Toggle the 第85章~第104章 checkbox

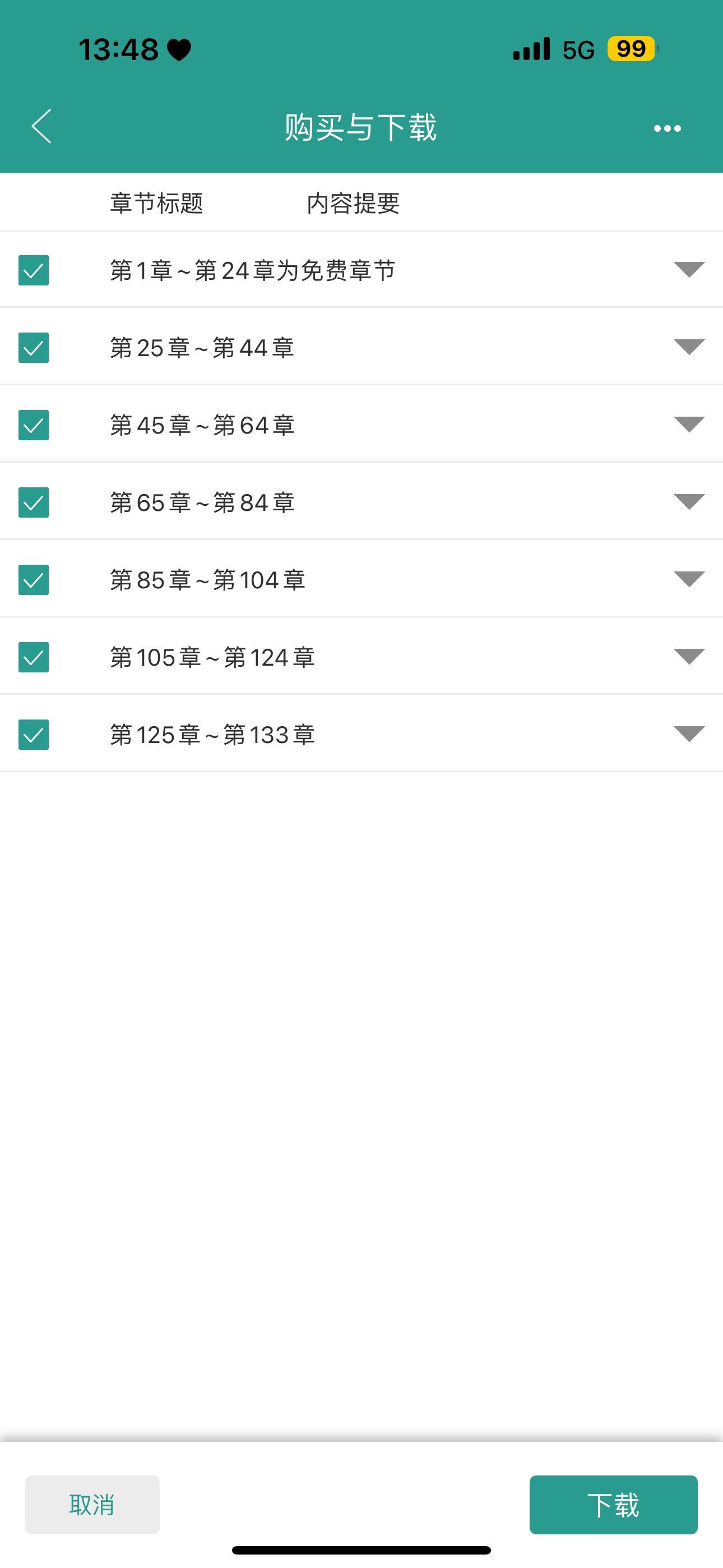click(x=34, y=579)
